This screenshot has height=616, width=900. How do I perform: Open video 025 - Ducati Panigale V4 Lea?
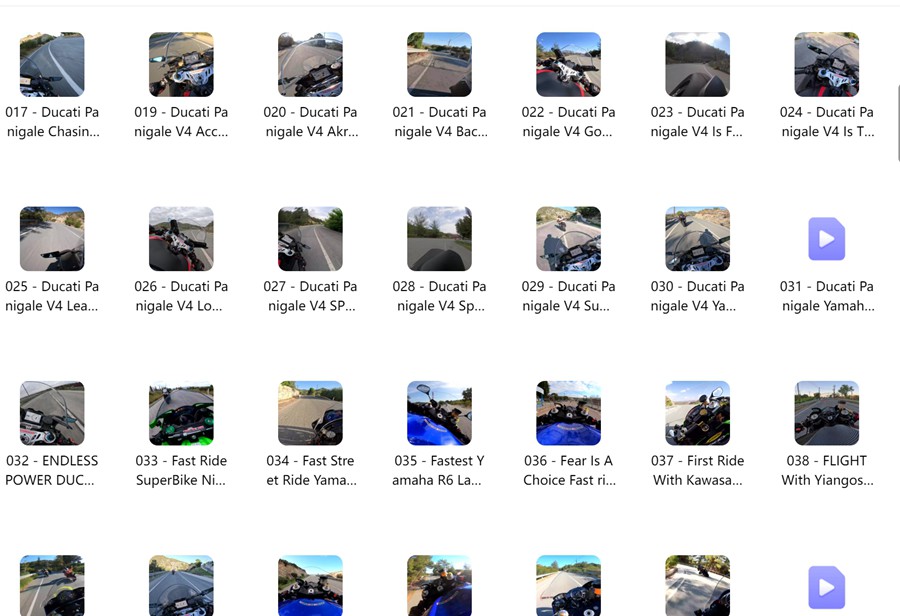tap(52, 239)
